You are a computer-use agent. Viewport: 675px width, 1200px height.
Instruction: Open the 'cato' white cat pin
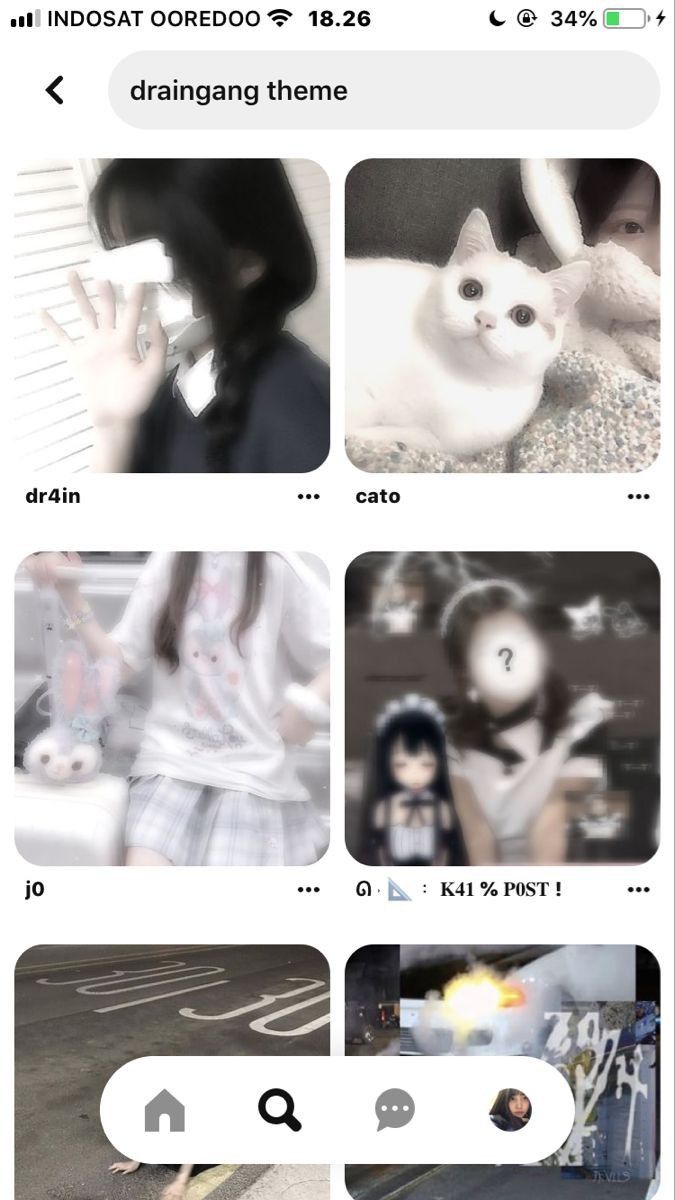(x=502, y=315)
